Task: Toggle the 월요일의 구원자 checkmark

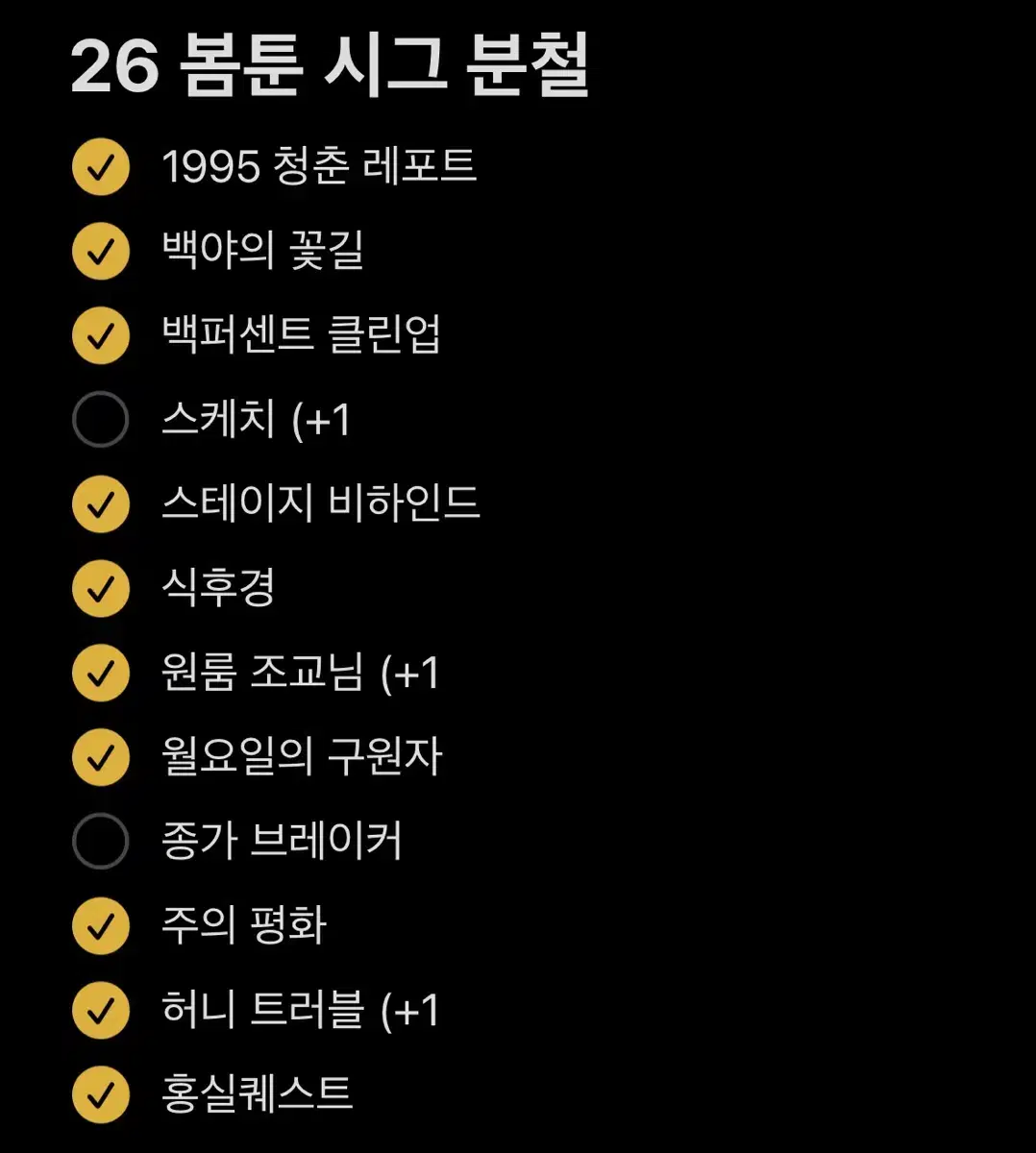Action: (100, 757)
